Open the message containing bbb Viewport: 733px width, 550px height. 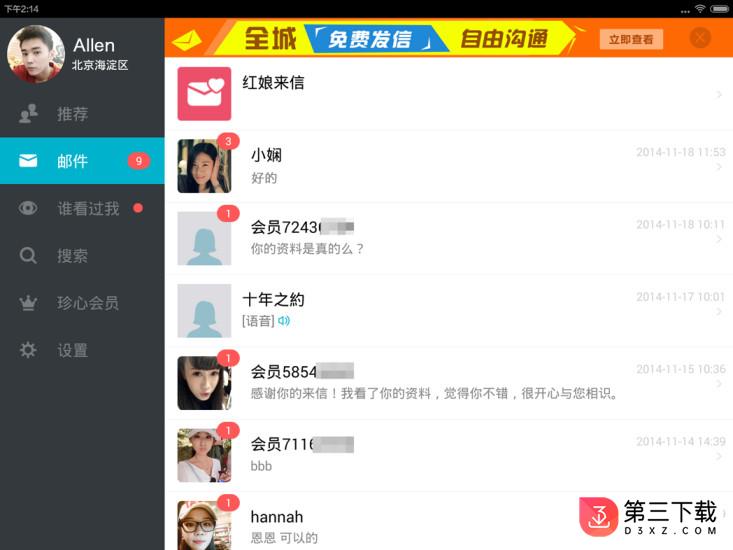448,455
